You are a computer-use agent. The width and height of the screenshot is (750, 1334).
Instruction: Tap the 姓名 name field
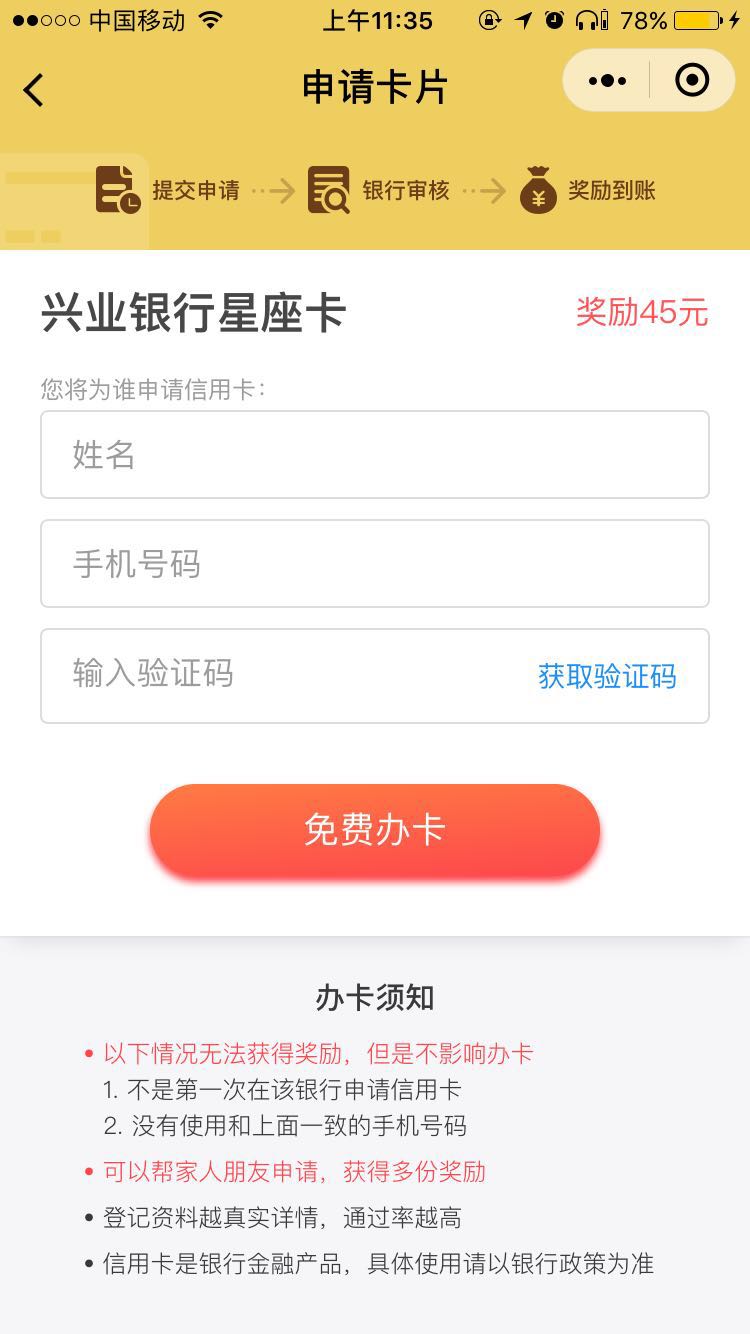(x=375, y=454)
